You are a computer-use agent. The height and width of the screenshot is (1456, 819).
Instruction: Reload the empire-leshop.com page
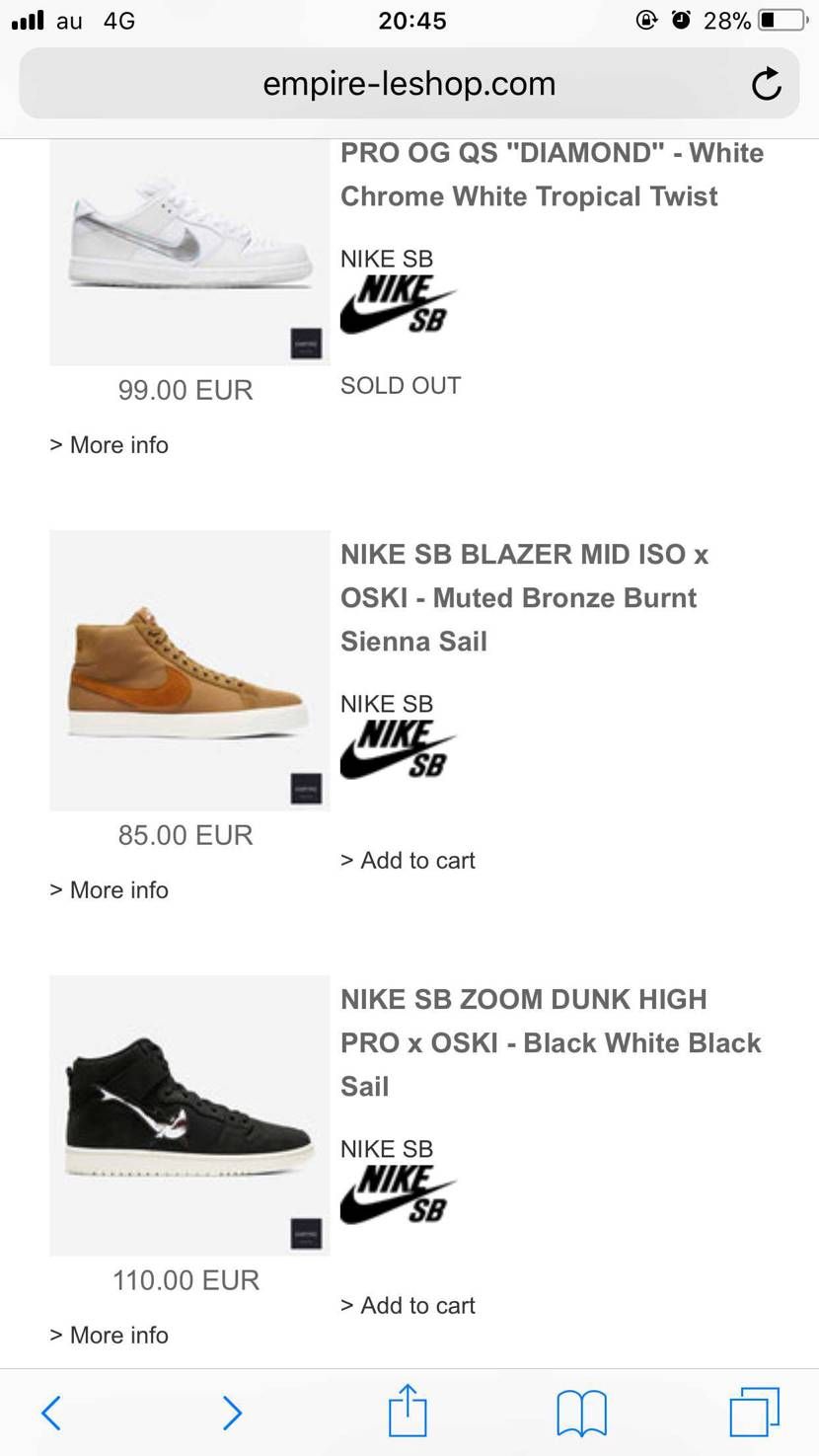(767, 84)
